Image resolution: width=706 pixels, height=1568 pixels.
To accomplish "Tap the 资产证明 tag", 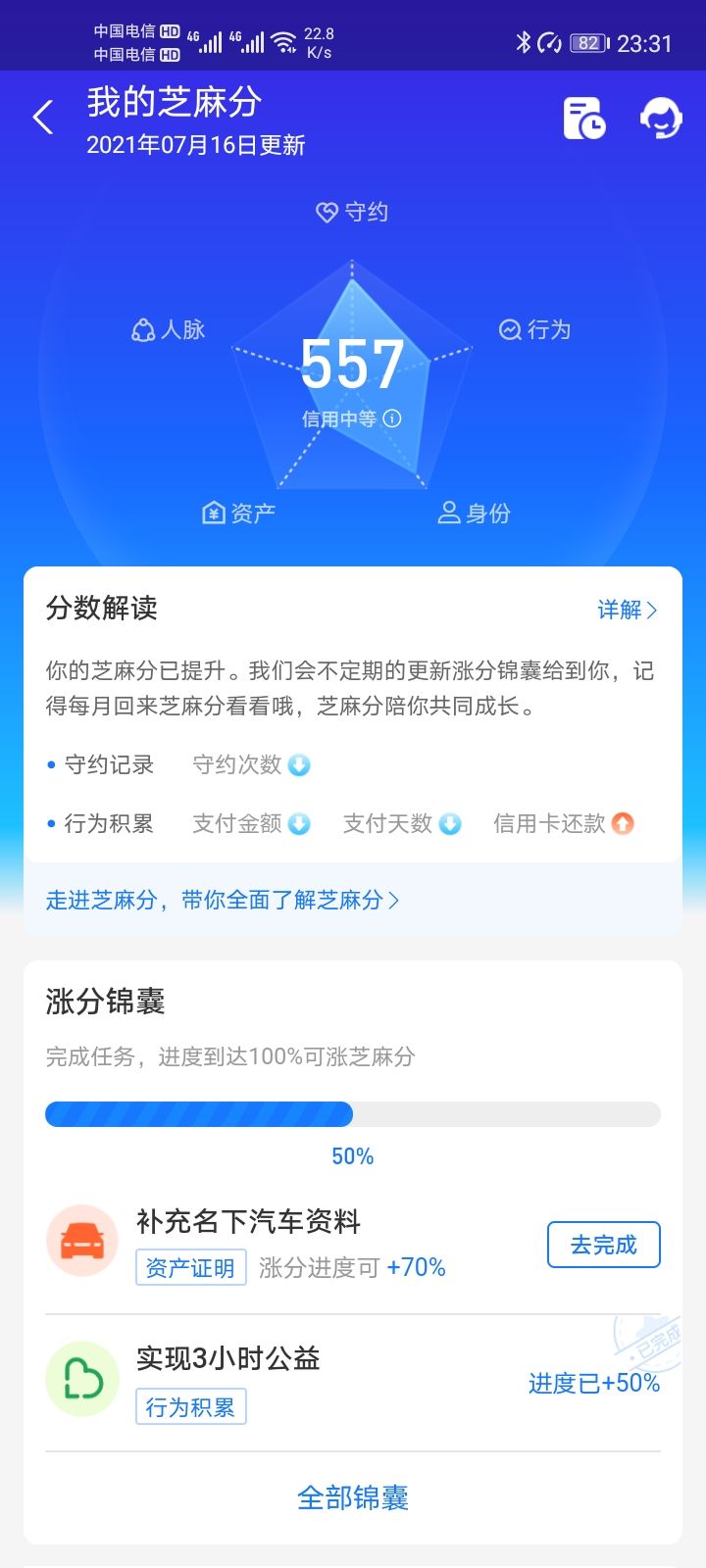I will (x=190, y=1266).
